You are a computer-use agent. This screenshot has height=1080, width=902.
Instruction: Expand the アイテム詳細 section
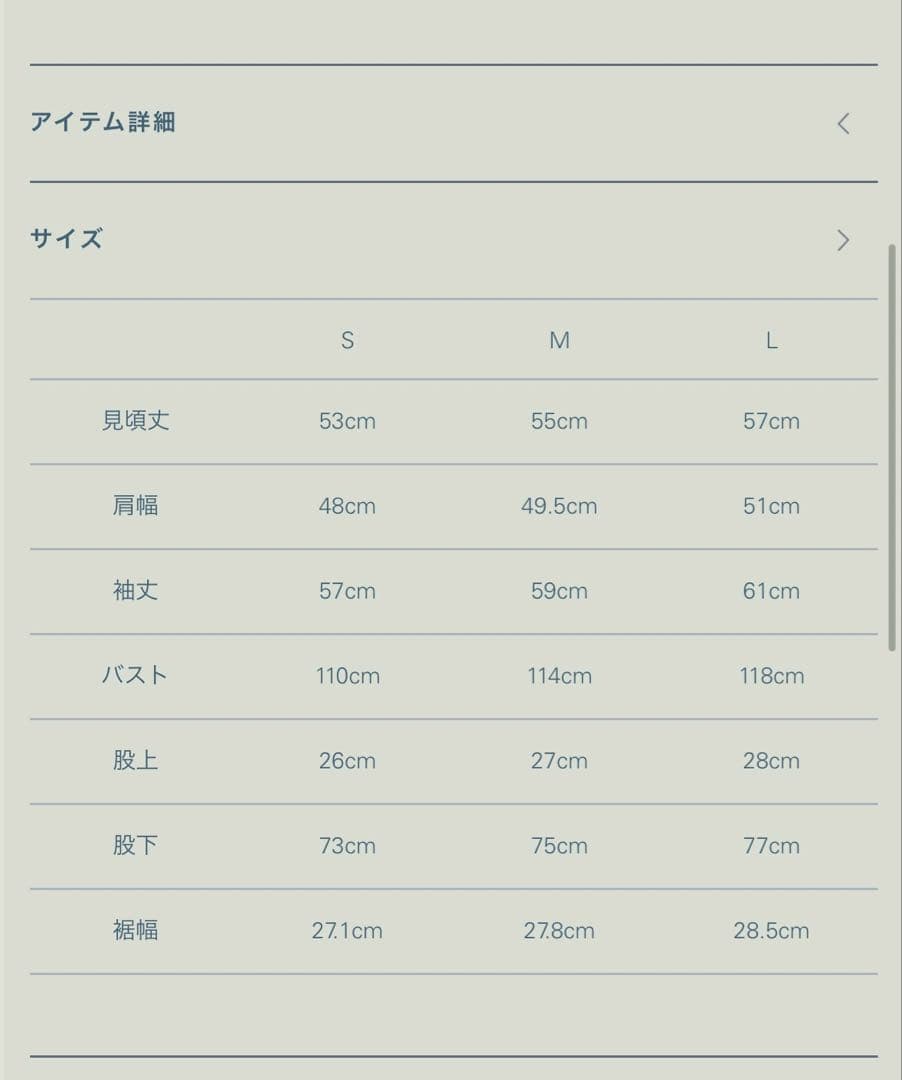coord(843,123)
